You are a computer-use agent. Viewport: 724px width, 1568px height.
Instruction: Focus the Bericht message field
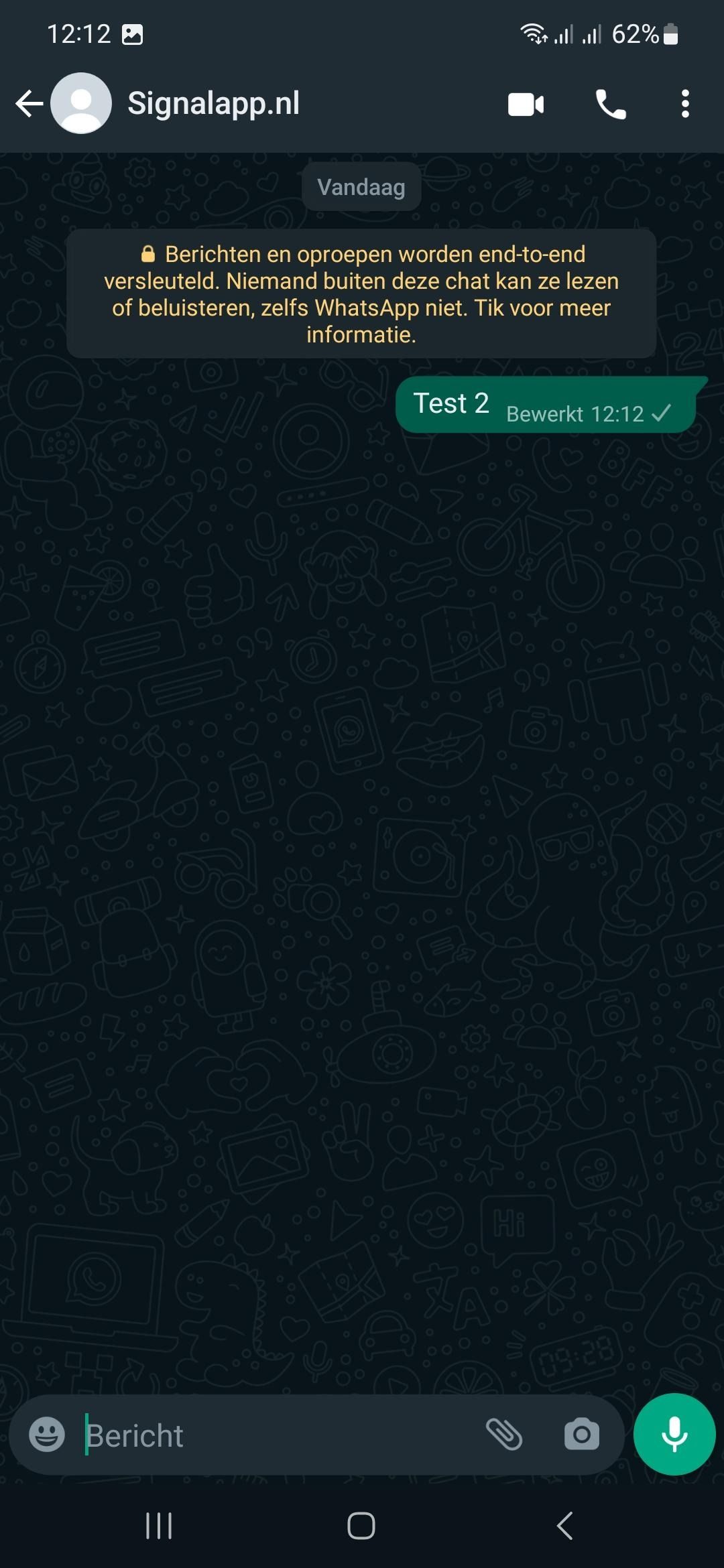278,1435
